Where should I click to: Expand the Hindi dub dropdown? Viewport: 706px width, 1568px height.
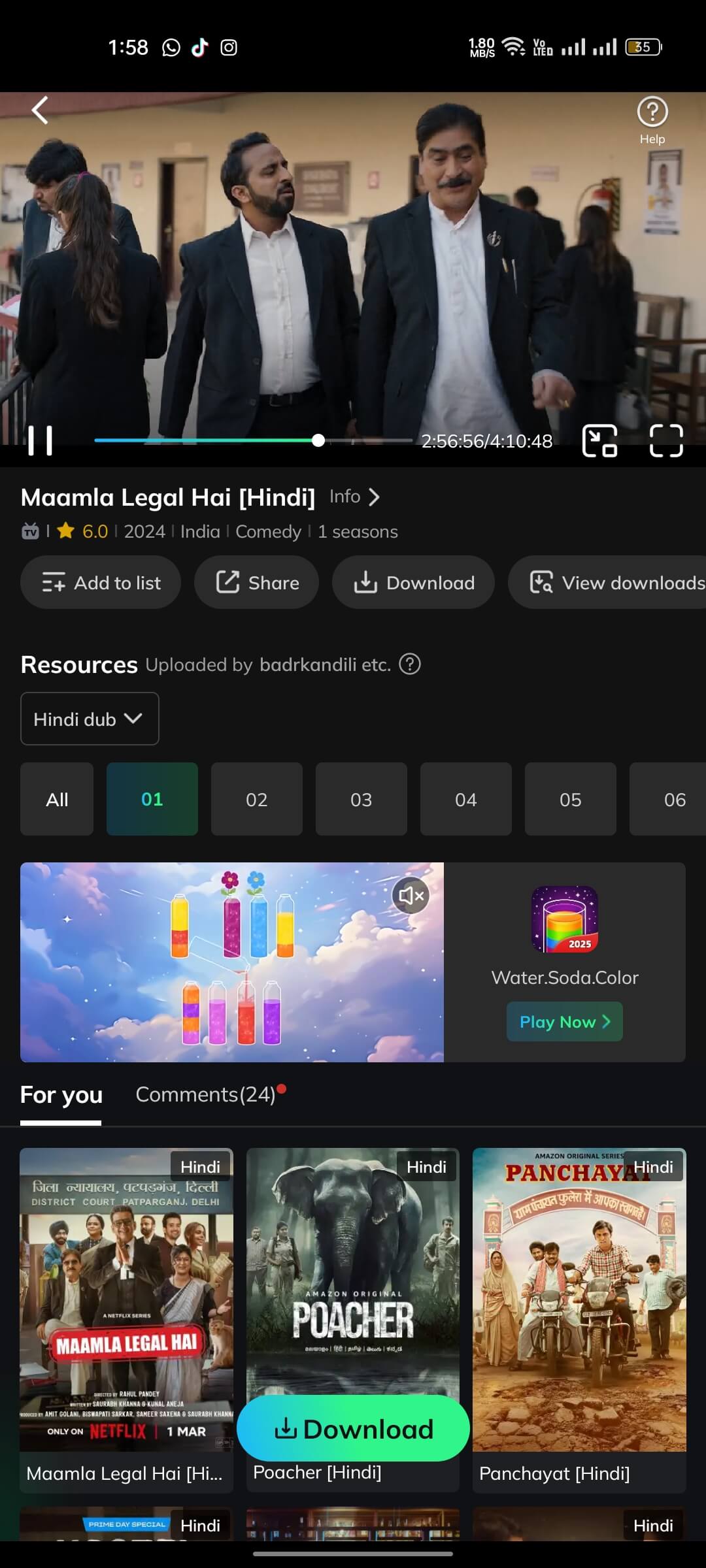(90, 719)
